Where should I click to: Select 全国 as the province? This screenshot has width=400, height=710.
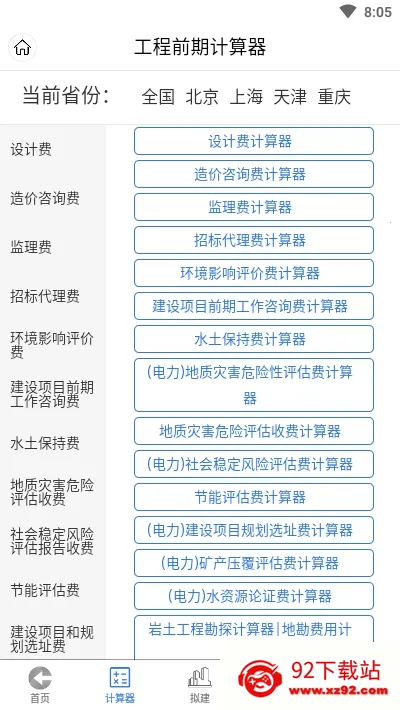[x=158, y=97]
